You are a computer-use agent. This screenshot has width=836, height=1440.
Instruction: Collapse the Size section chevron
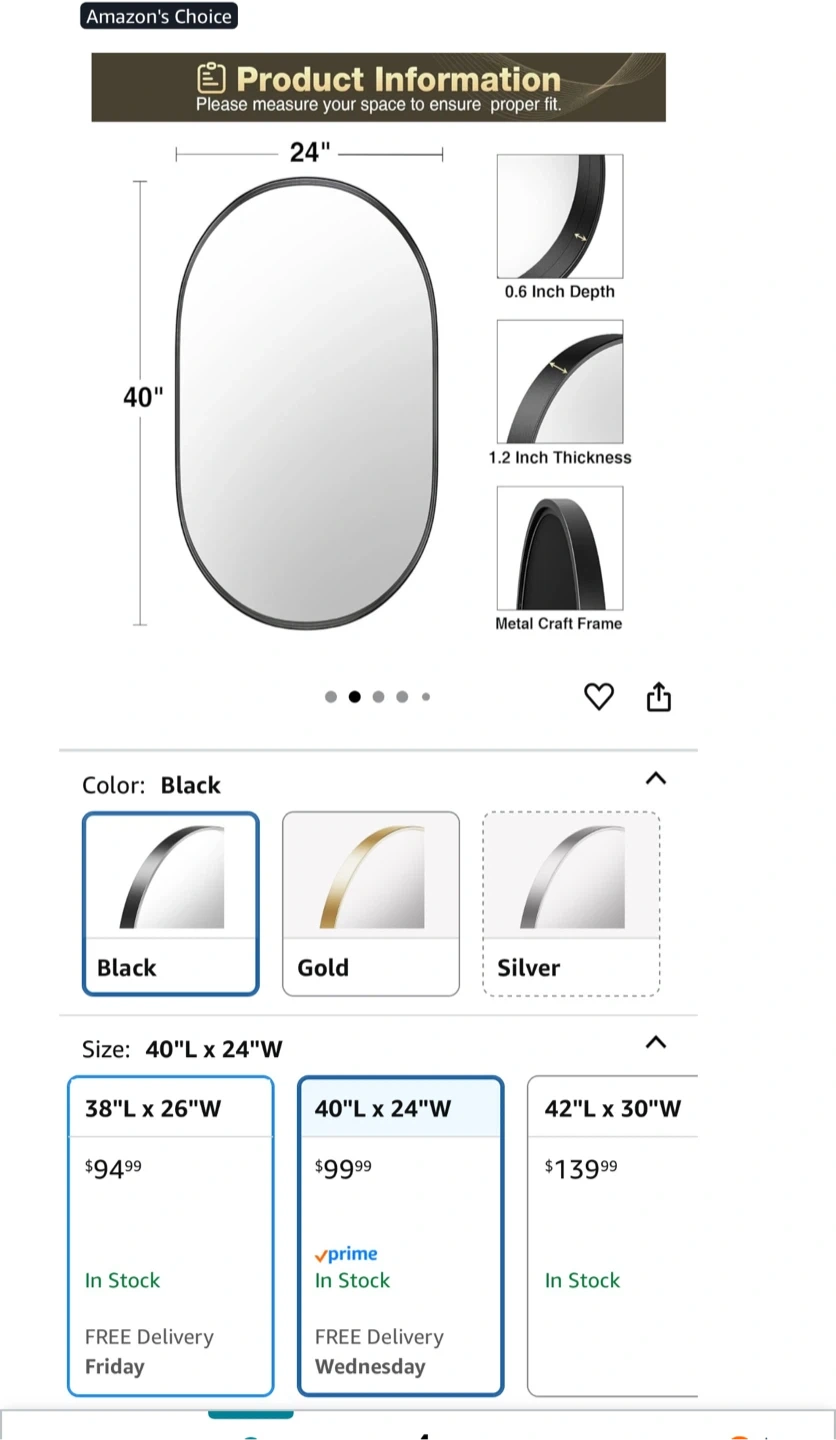[655, 1042]
